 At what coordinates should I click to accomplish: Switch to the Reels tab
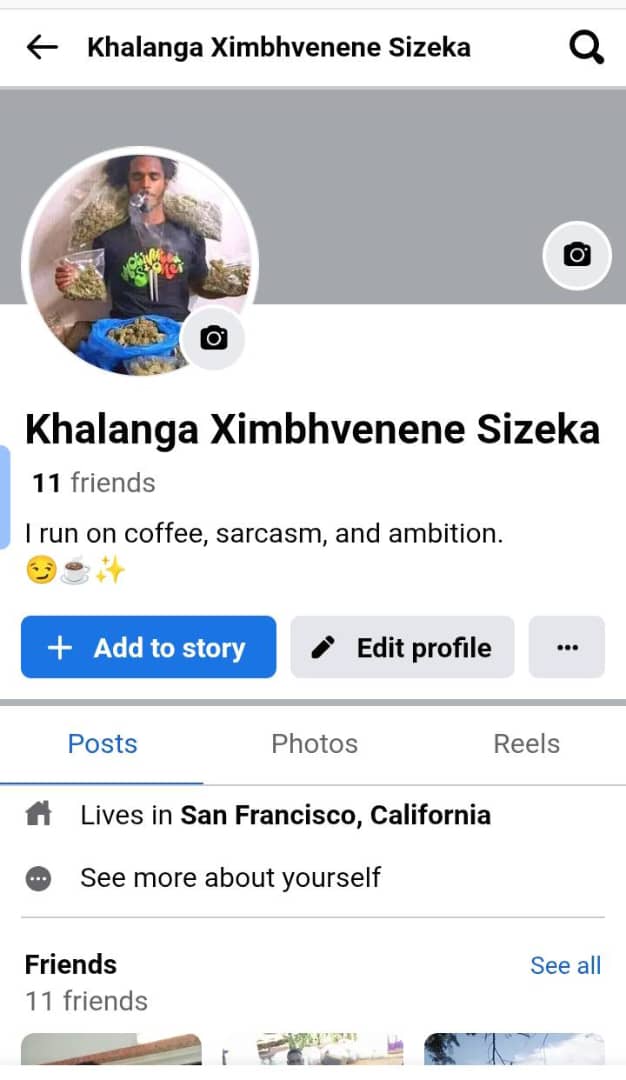click(526, 744)
